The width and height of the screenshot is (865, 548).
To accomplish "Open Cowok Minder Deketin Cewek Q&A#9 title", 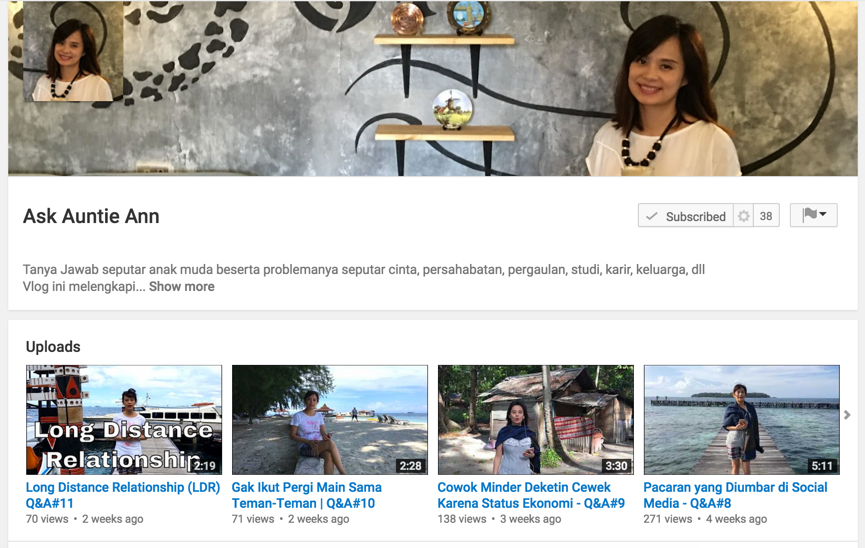I will click(530, 495).
